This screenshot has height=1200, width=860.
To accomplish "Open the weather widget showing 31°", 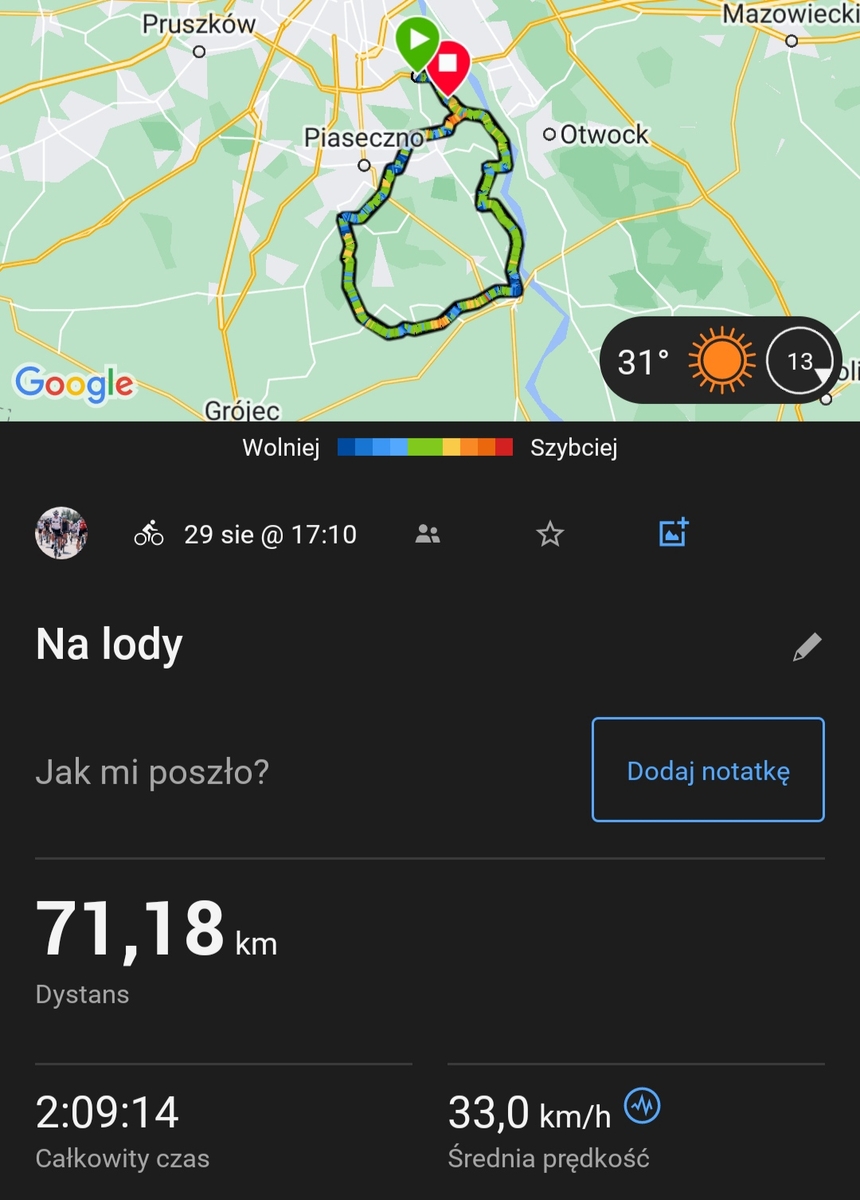I will click(720, 361).
